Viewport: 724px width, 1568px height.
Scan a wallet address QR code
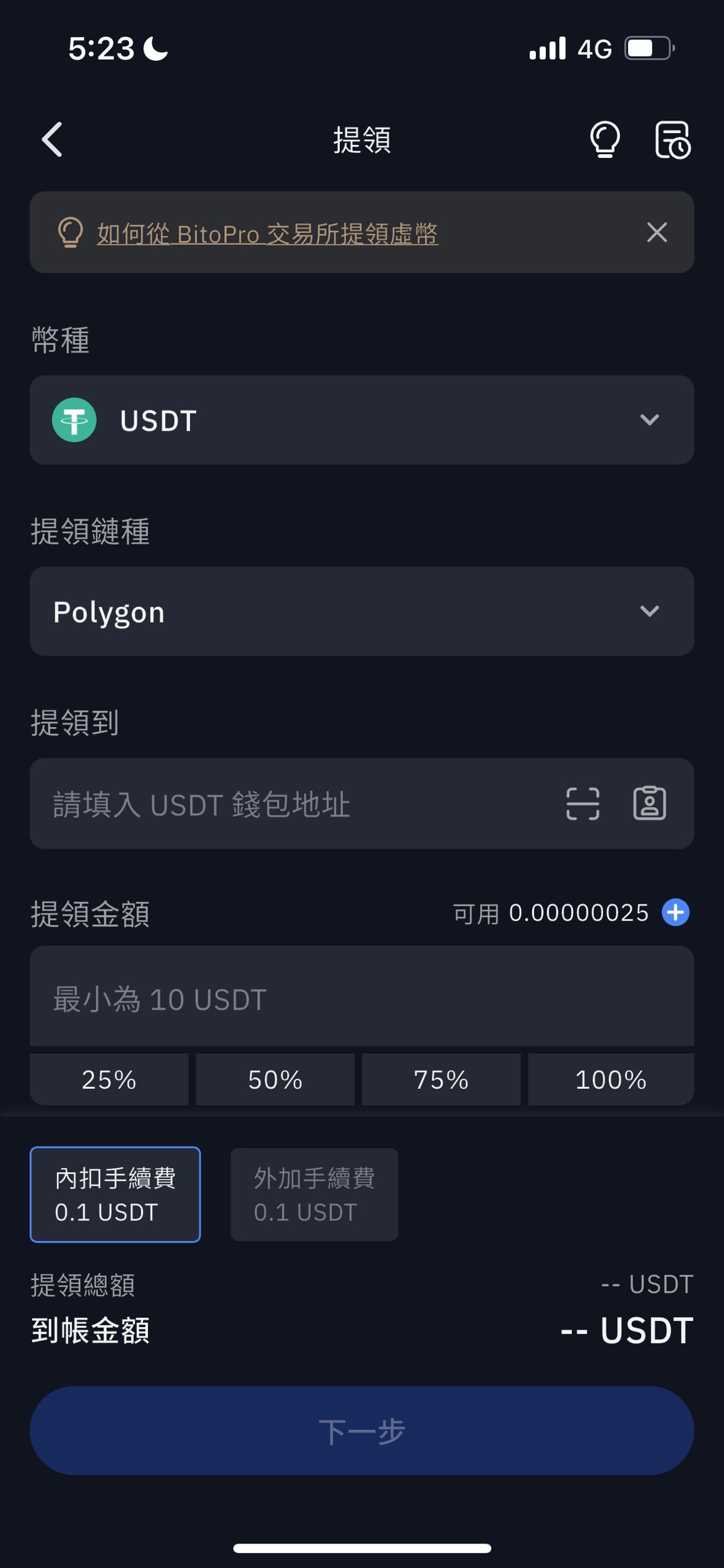point(582,804)
